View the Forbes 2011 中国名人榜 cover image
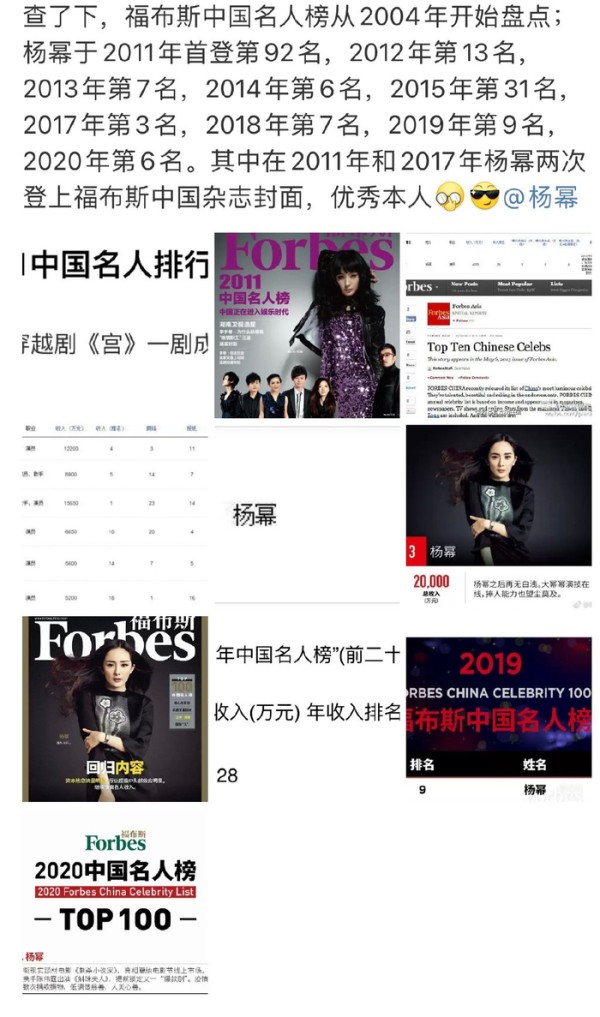 point(307,325)
